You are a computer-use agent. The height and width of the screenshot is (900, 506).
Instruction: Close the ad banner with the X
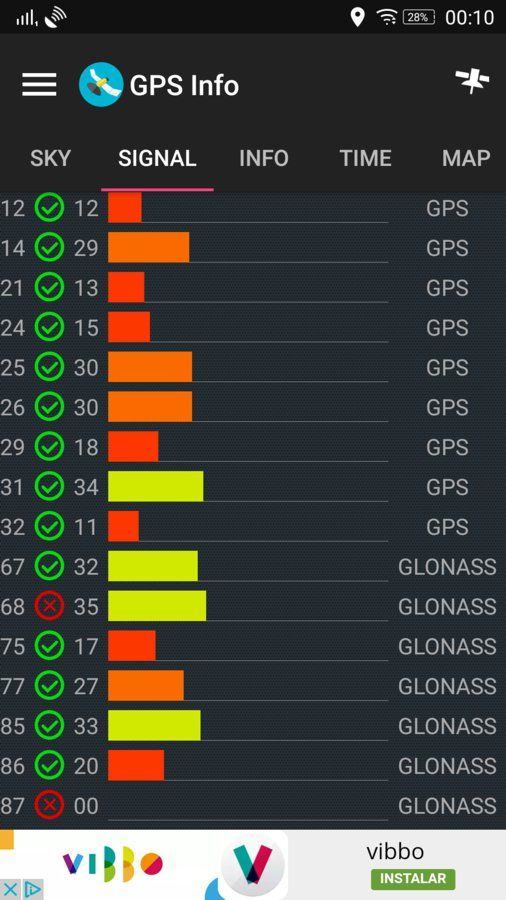click(x=10, y=890)
